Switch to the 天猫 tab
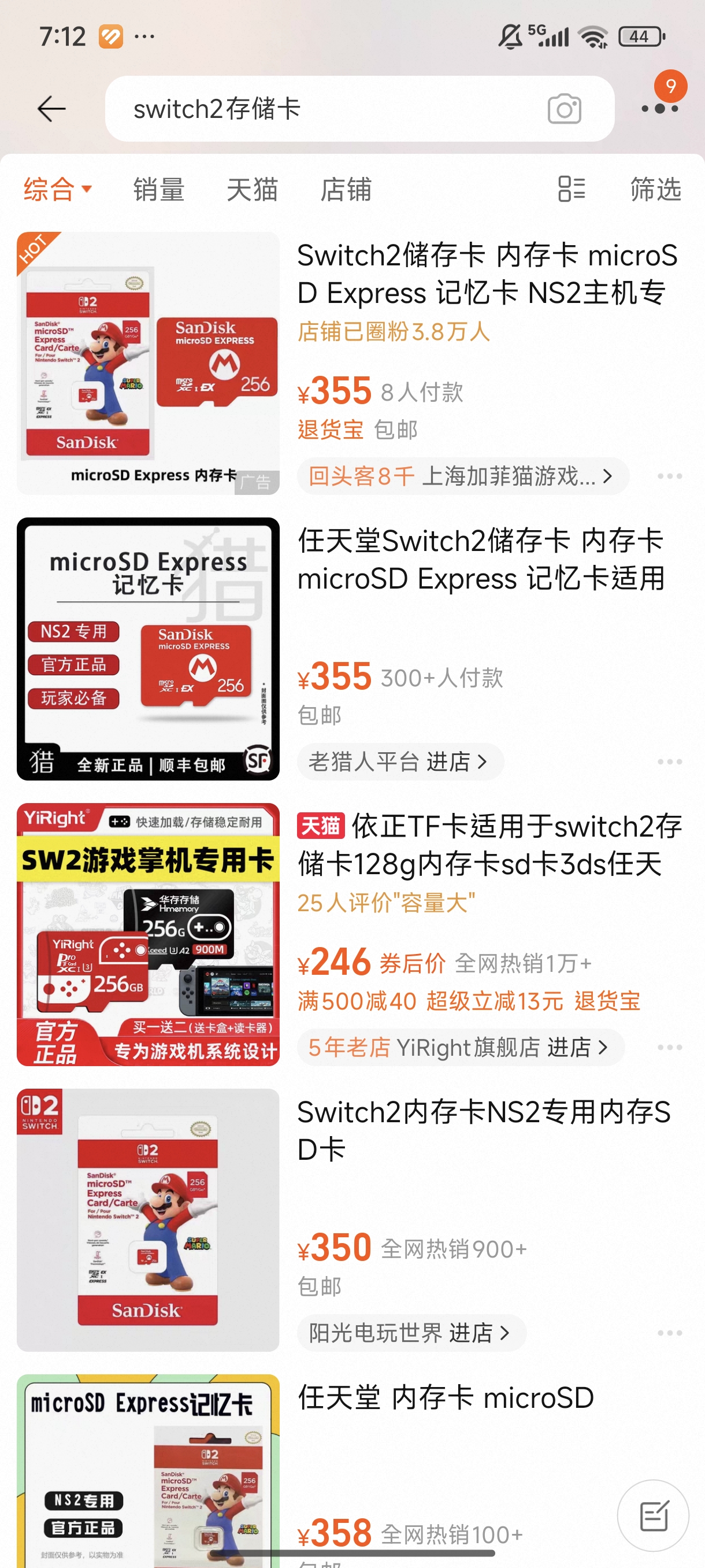This screenshot has width=705, height=1568. [252, 188]
